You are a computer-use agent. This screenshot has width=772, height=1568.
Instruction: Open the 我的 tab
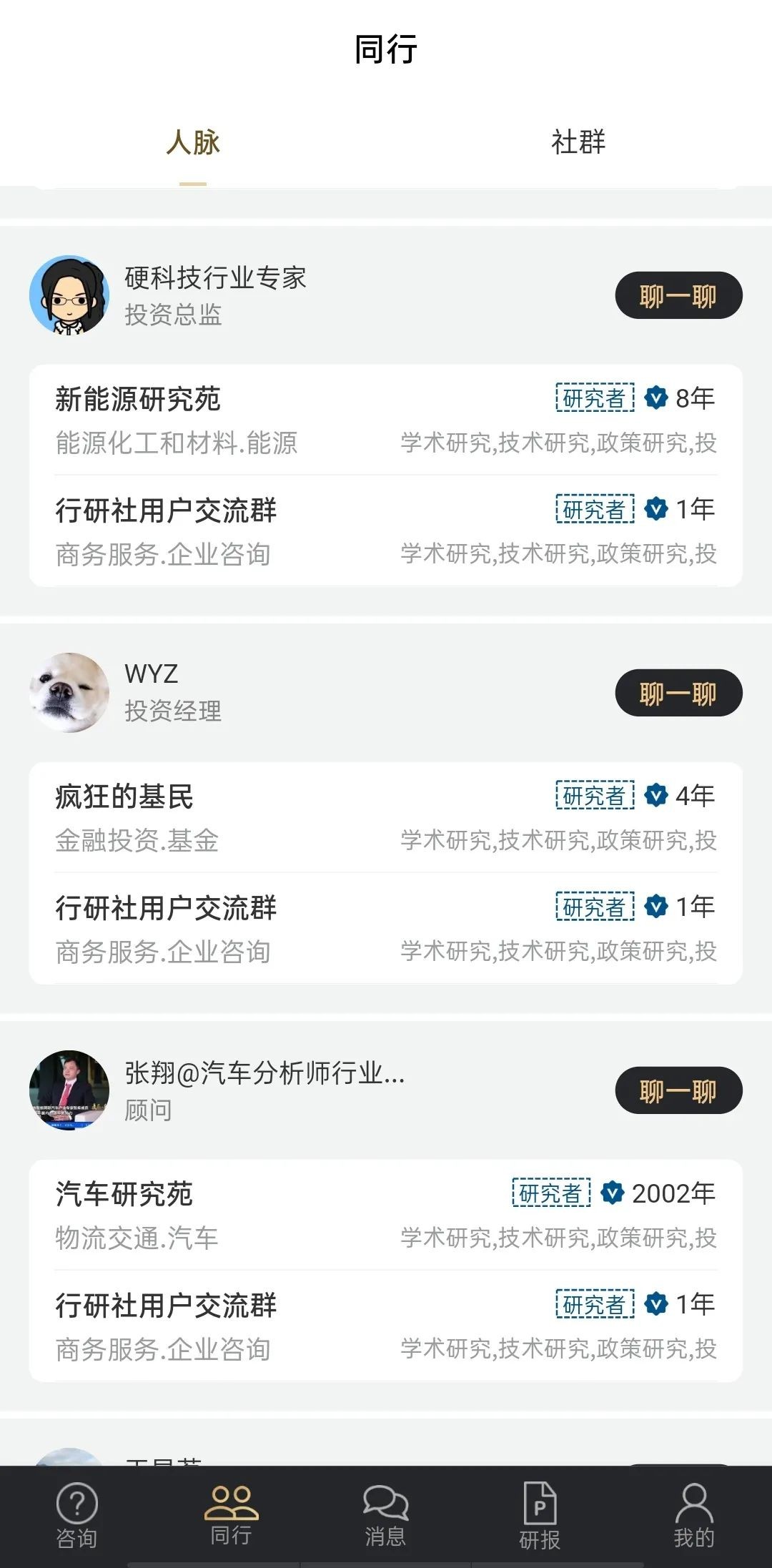click(694, 1516)
